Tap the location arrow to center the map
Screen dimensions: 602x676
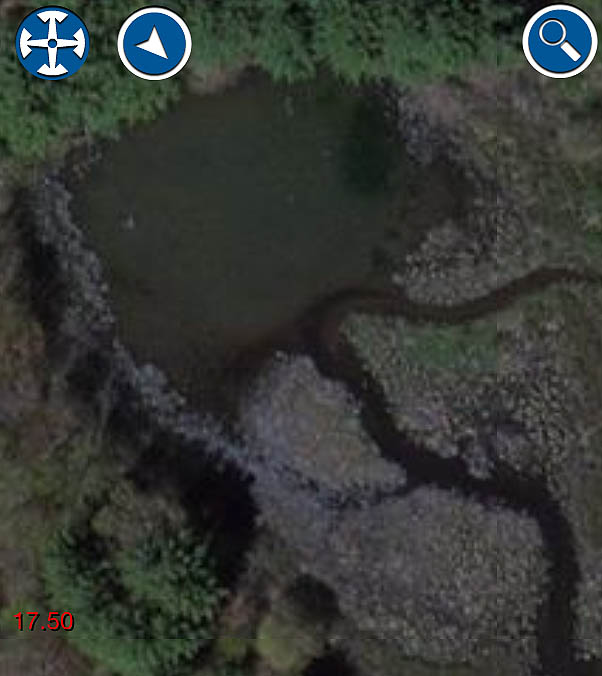coord(154,43)
